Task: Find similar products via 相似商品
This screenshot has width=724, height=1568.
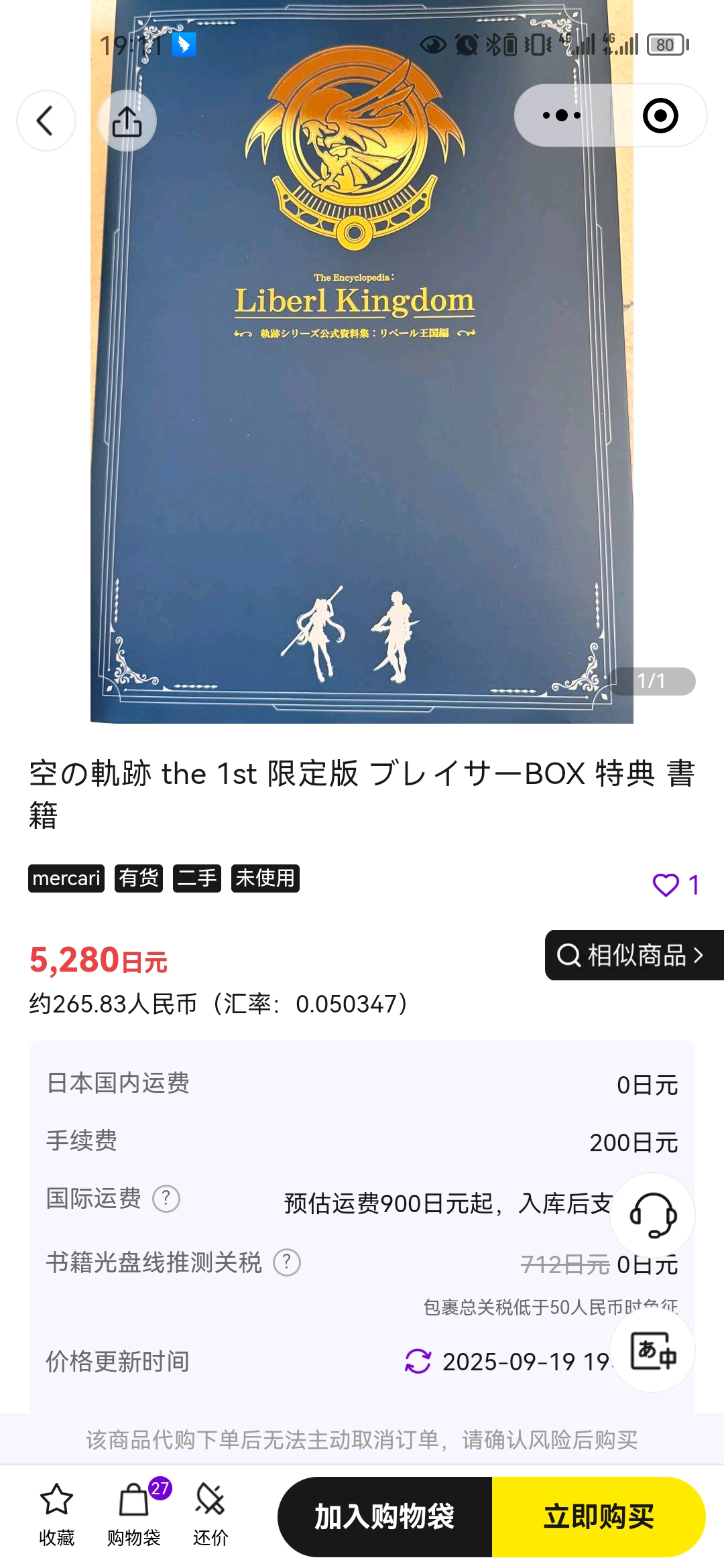Action: (634, 955)
